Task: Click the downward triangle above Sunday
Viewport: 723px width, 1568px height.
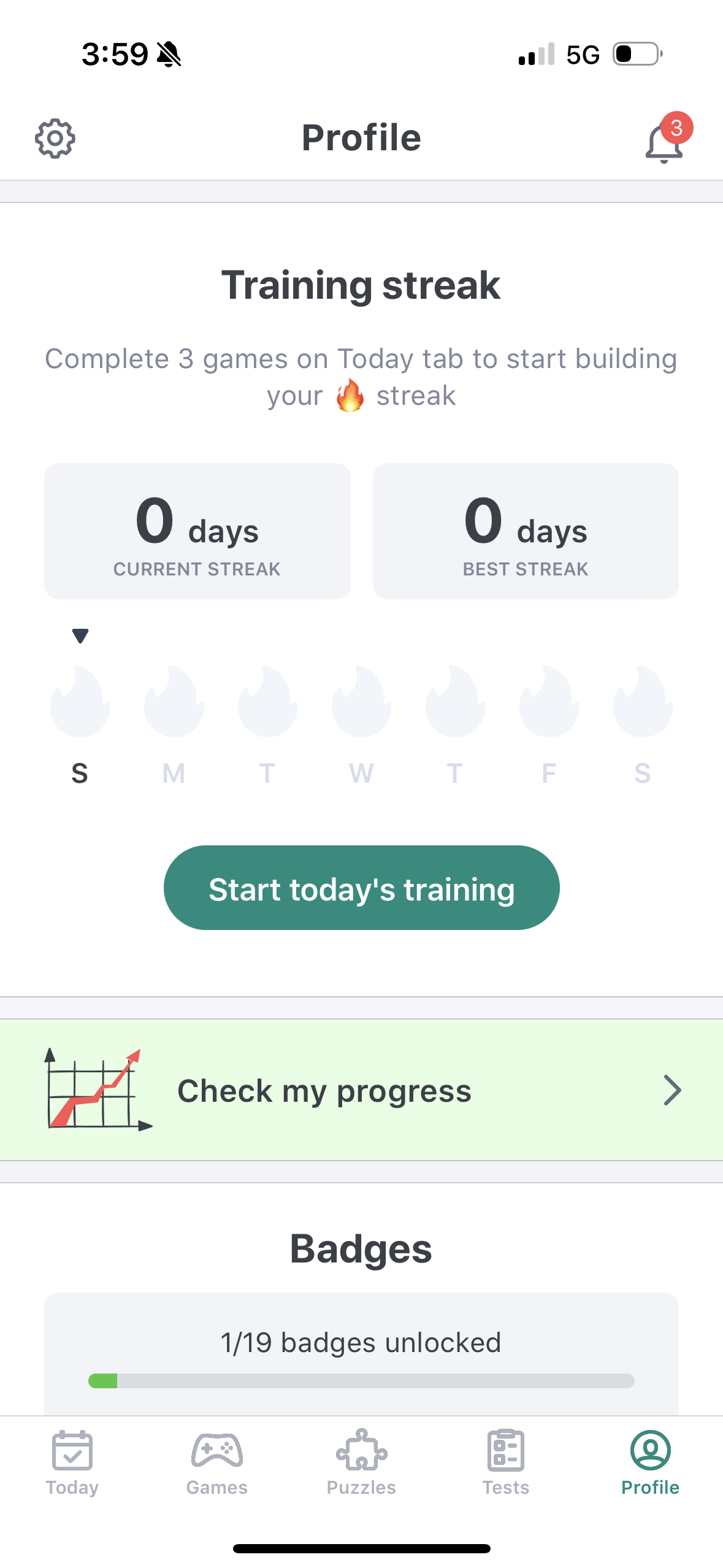Action: click(80, 636)
